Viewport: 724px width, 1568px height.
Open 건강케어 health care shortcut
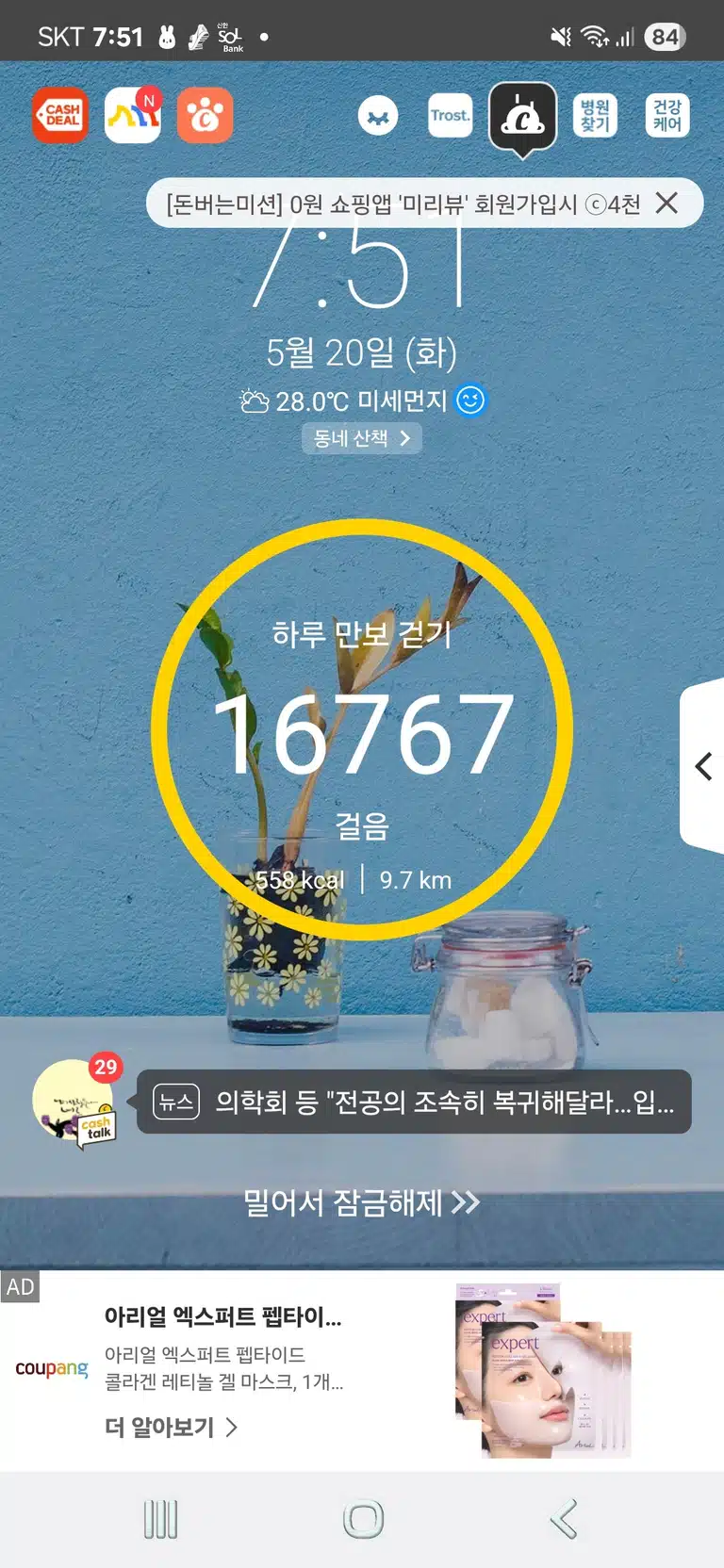tap(667, 116)
